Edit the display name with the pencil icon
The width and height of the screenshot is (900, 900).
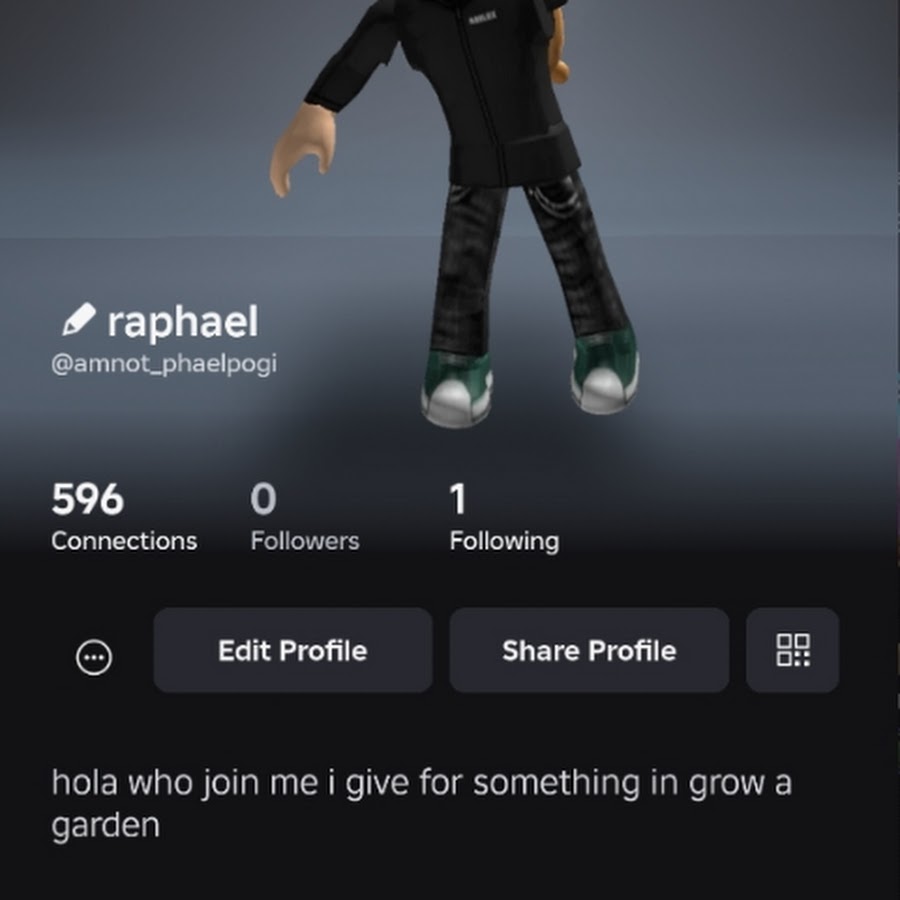[78, 321]
